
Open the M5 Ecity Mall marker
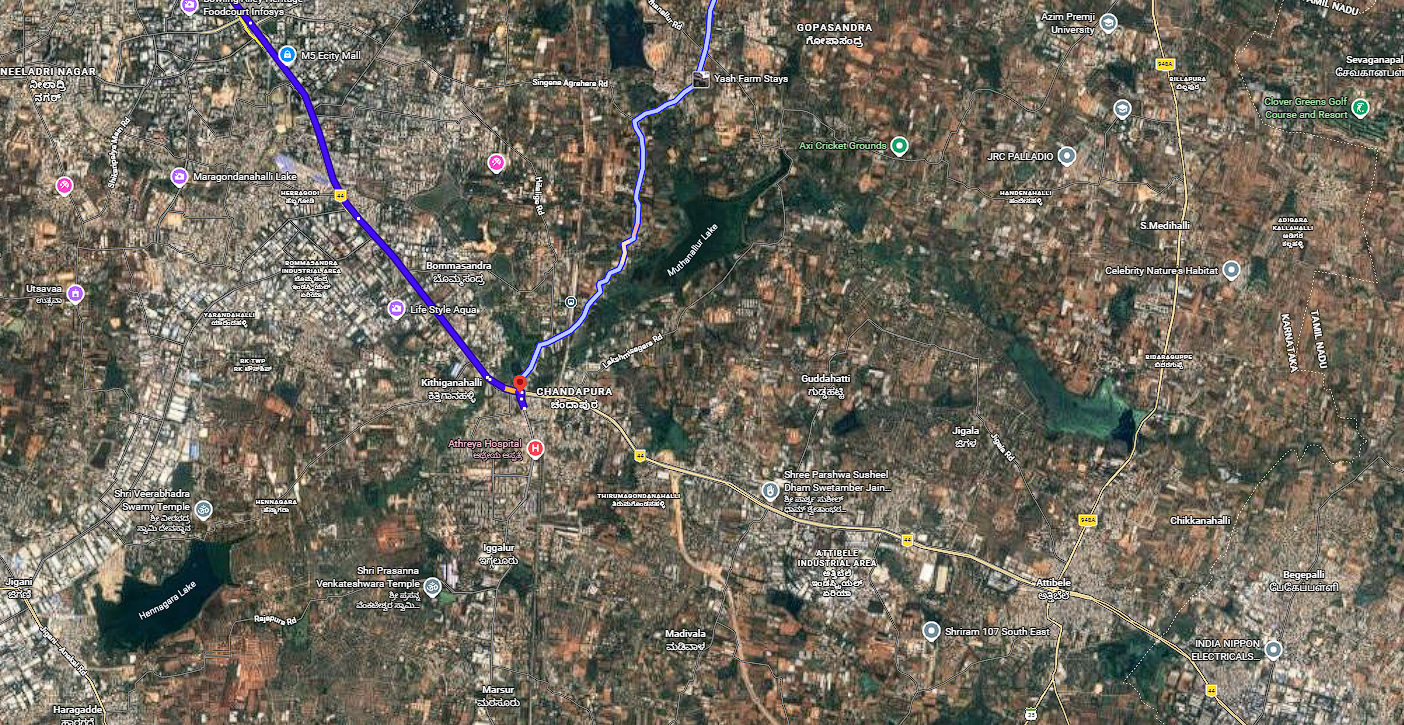coord(288,54)
